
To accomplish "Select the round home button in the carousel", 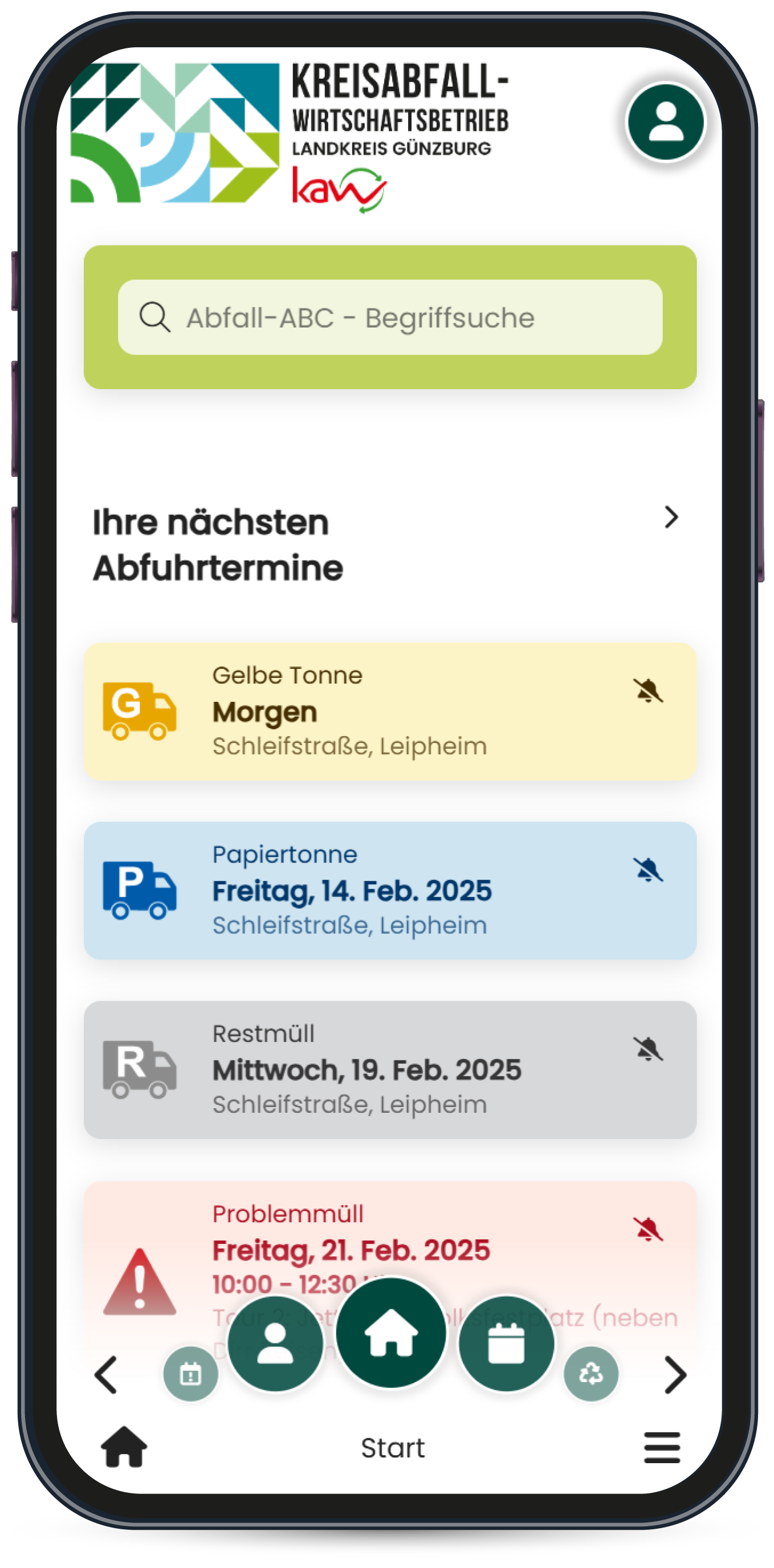I will pos(390,1333).
